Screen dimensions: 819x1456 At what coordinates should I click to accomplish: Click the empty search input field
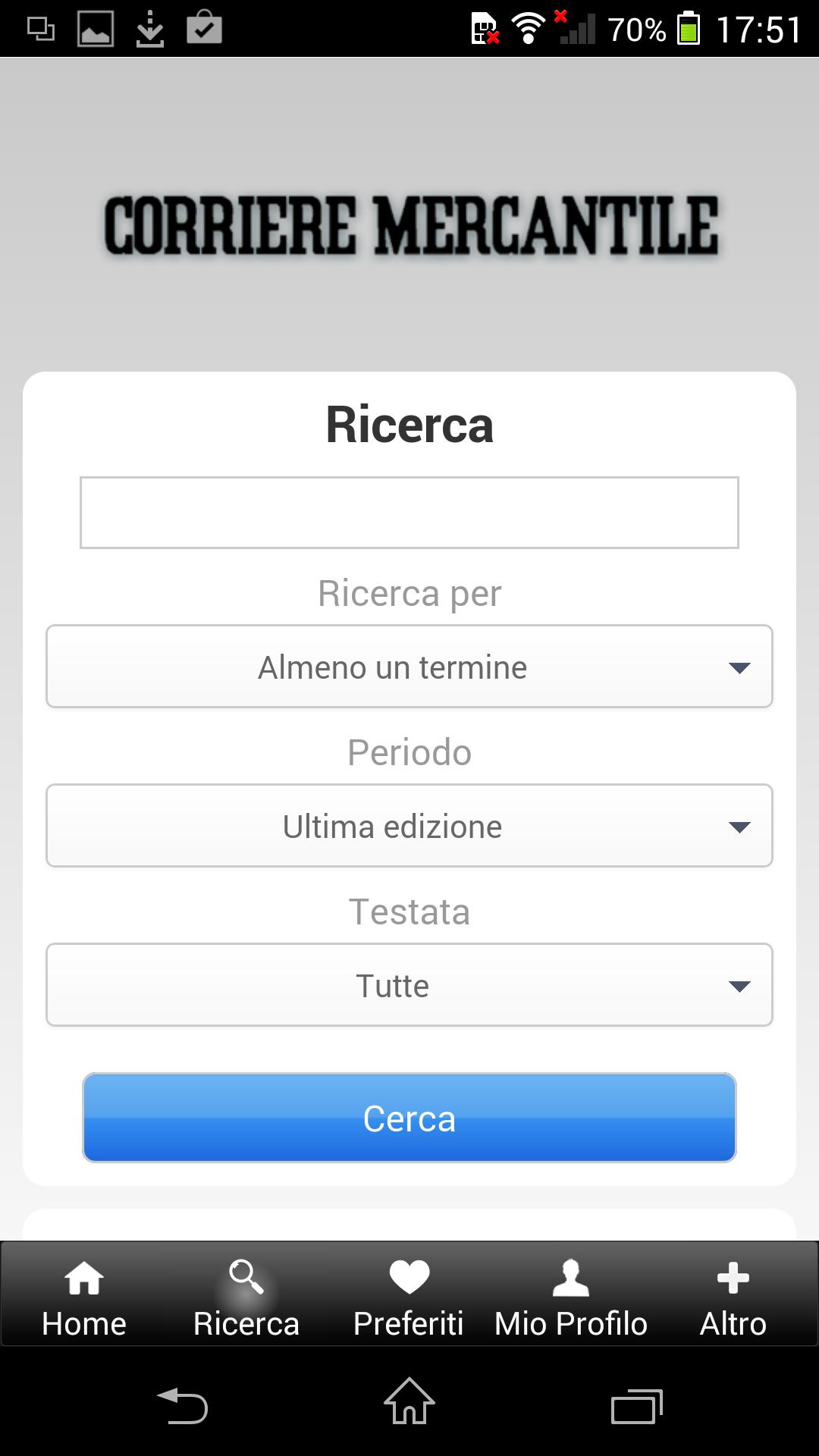[x=409, y=511]
